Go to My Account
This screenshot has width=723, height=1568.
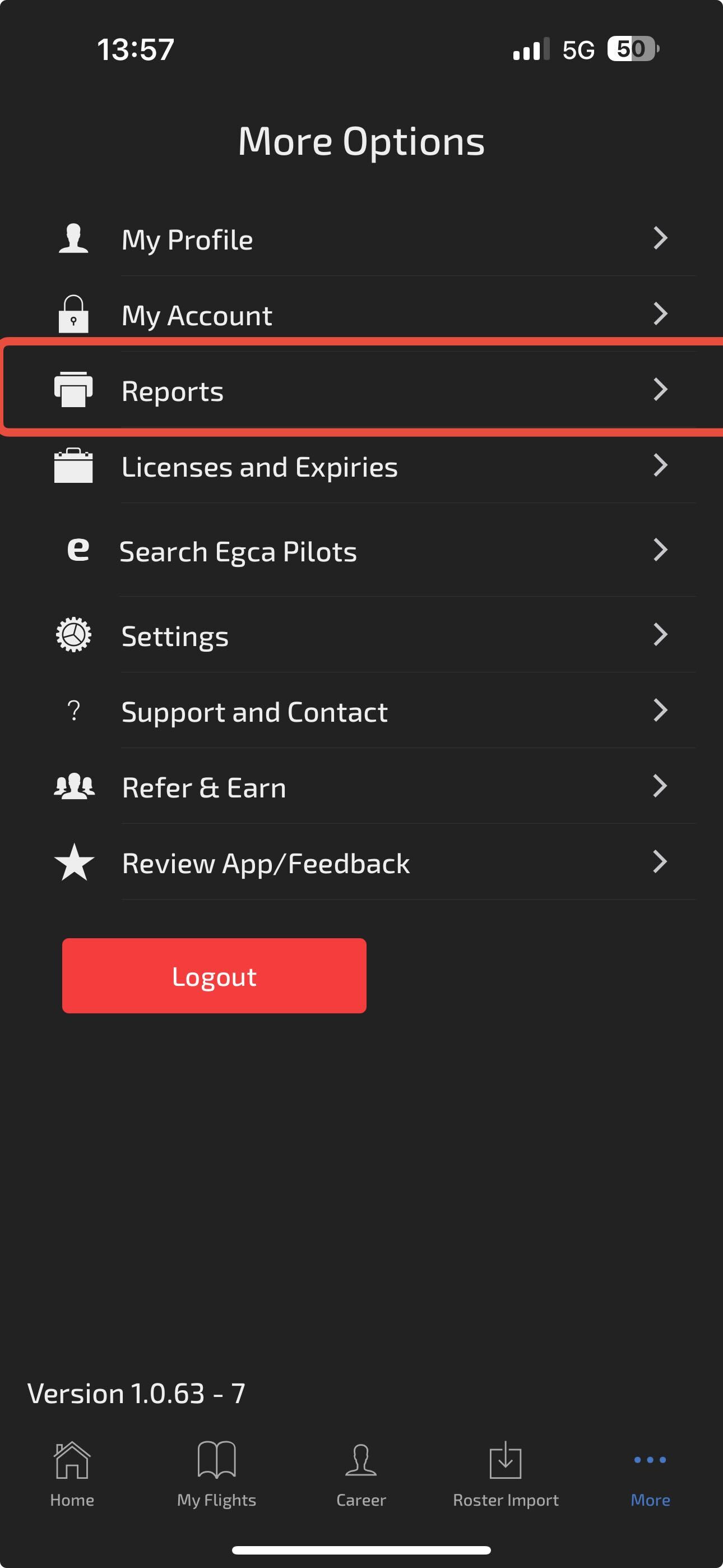click(x=361, y=314)
